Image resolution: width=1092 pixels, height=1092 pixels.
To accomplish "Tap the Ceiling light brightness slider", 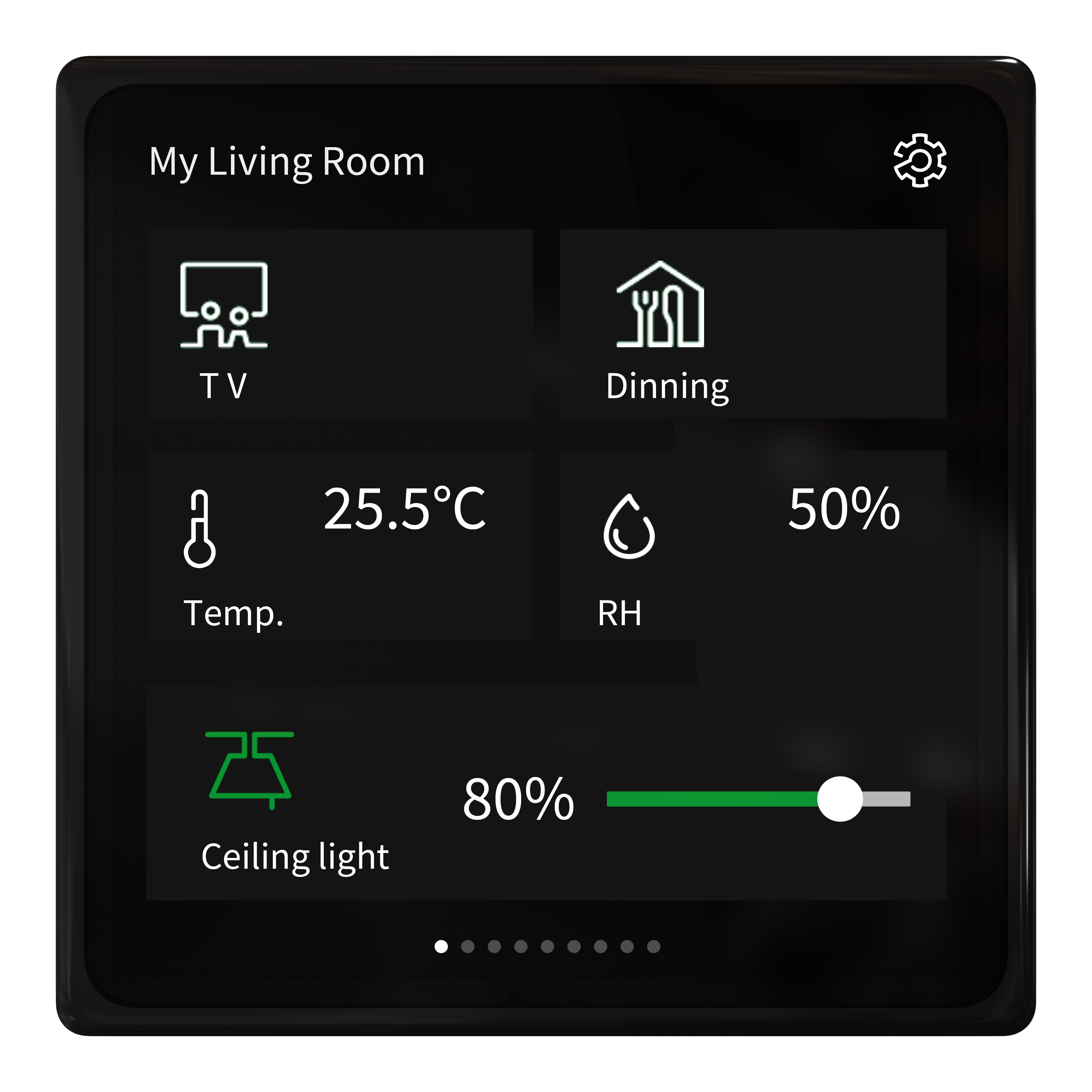I will coord(758,799).
